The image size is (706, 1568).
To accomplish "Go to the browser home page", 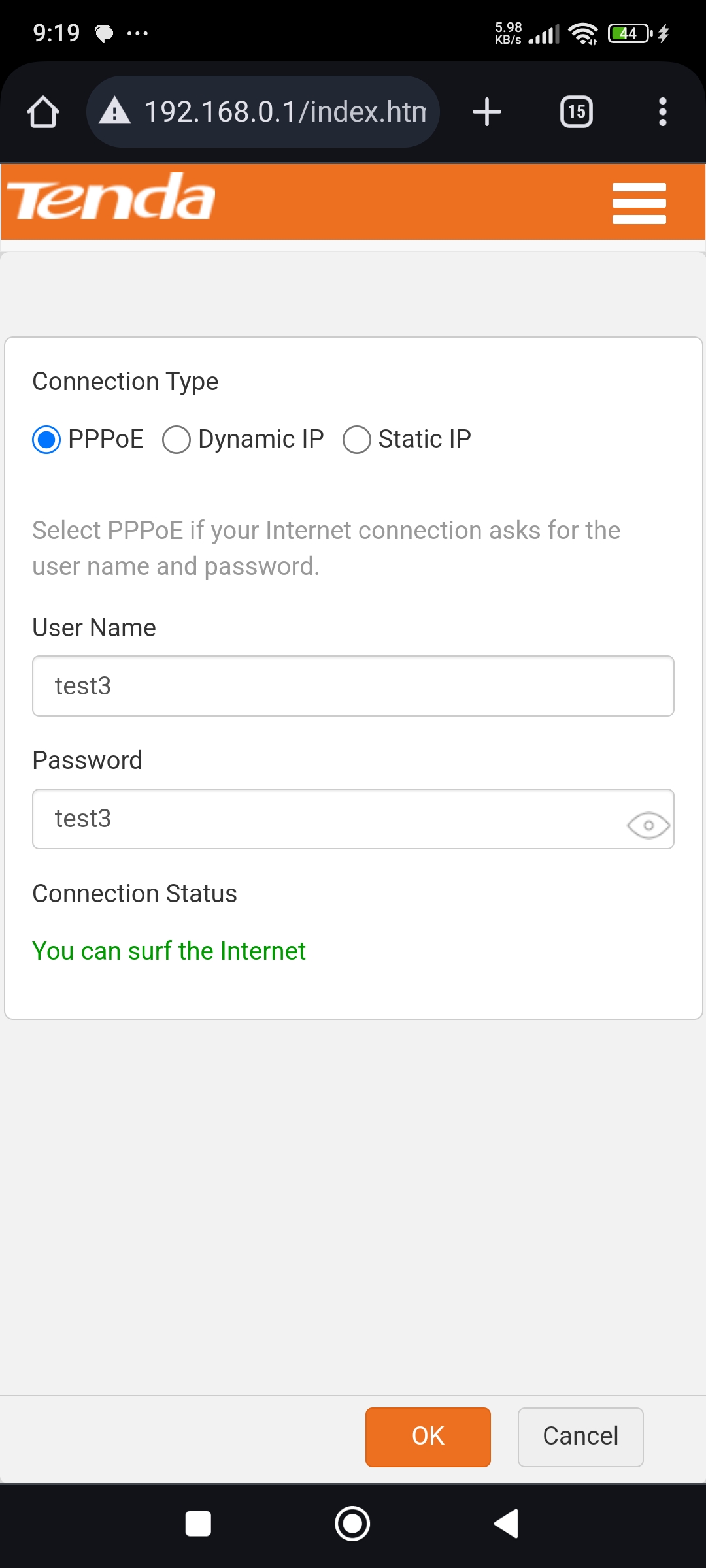I will [x=43, y=112].
